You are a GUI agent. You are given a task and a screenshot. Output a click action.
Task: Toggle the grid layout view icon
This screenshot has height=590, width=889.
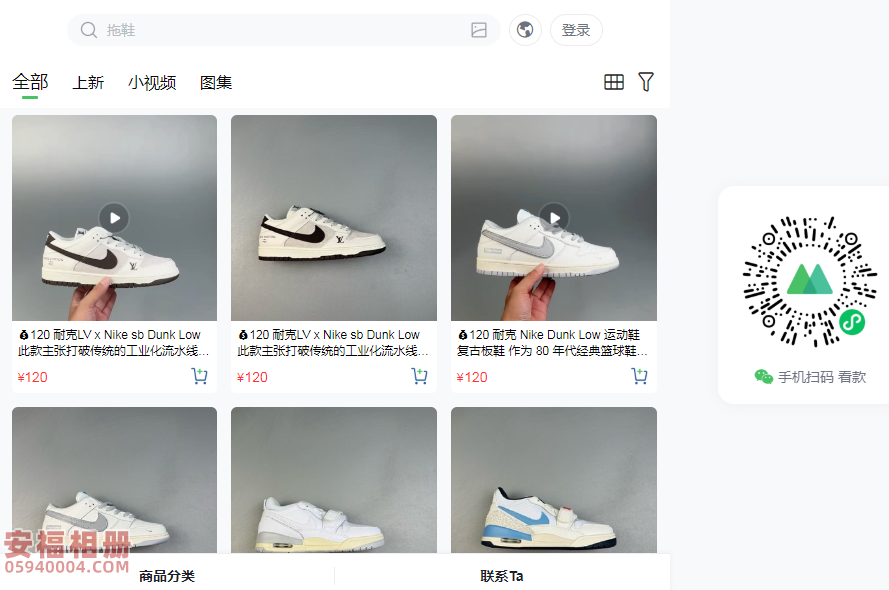tap(614, 82)
